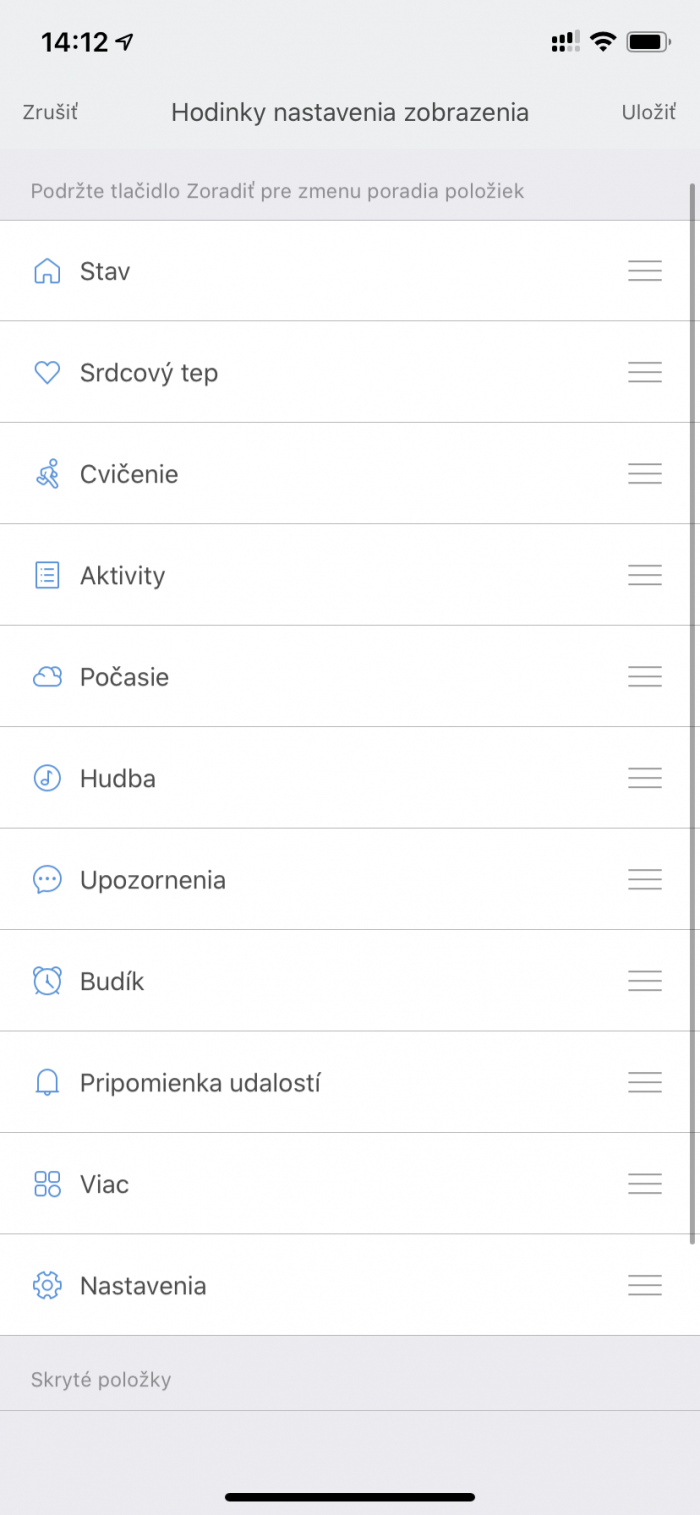Viewport: 700px width, 1515px height.
Task: Select the Budík row
Action: [x=350, y=981]
